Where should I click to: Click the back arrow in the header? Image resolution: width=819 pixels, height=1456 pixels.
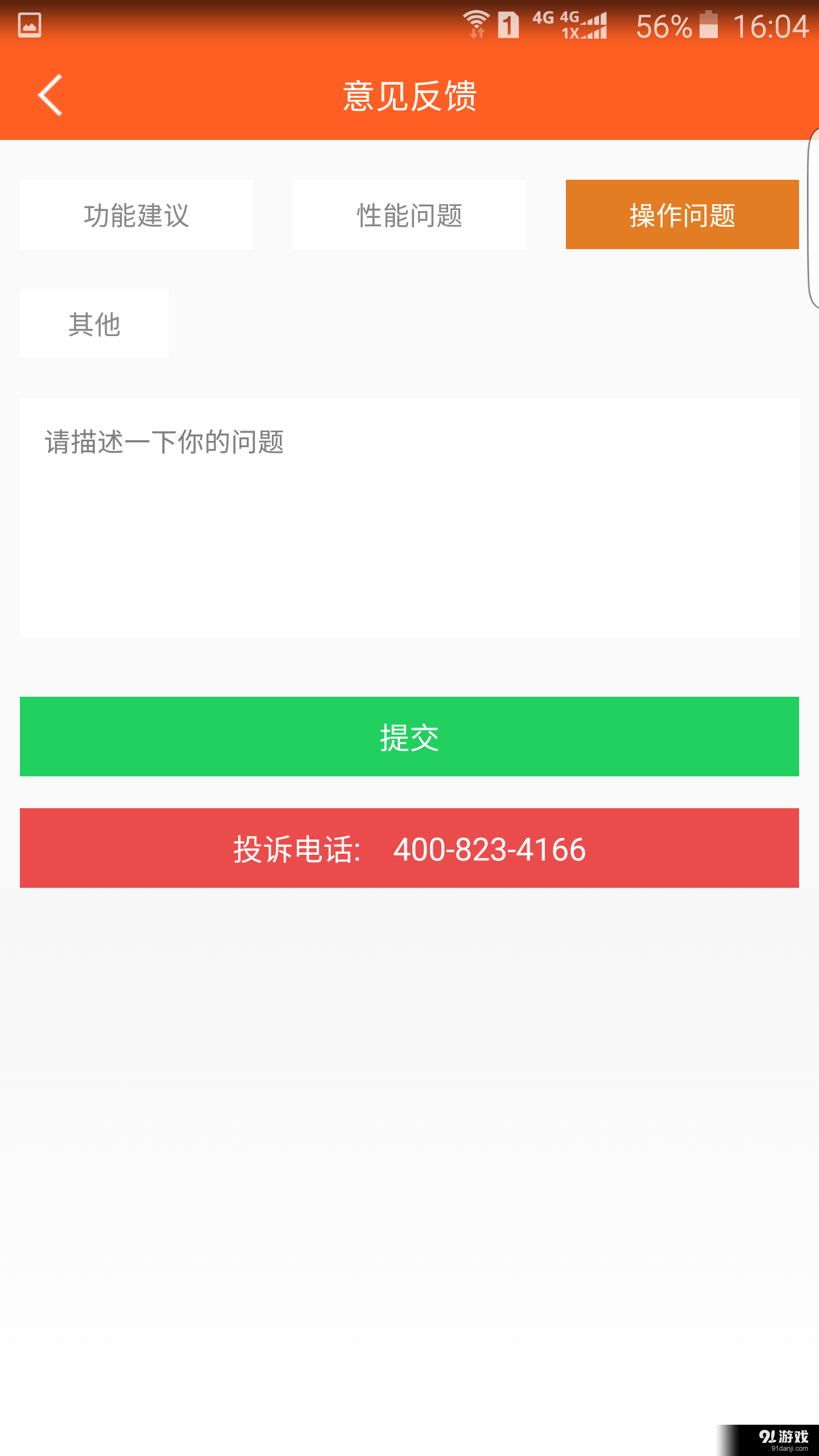(x=50, y=96)
